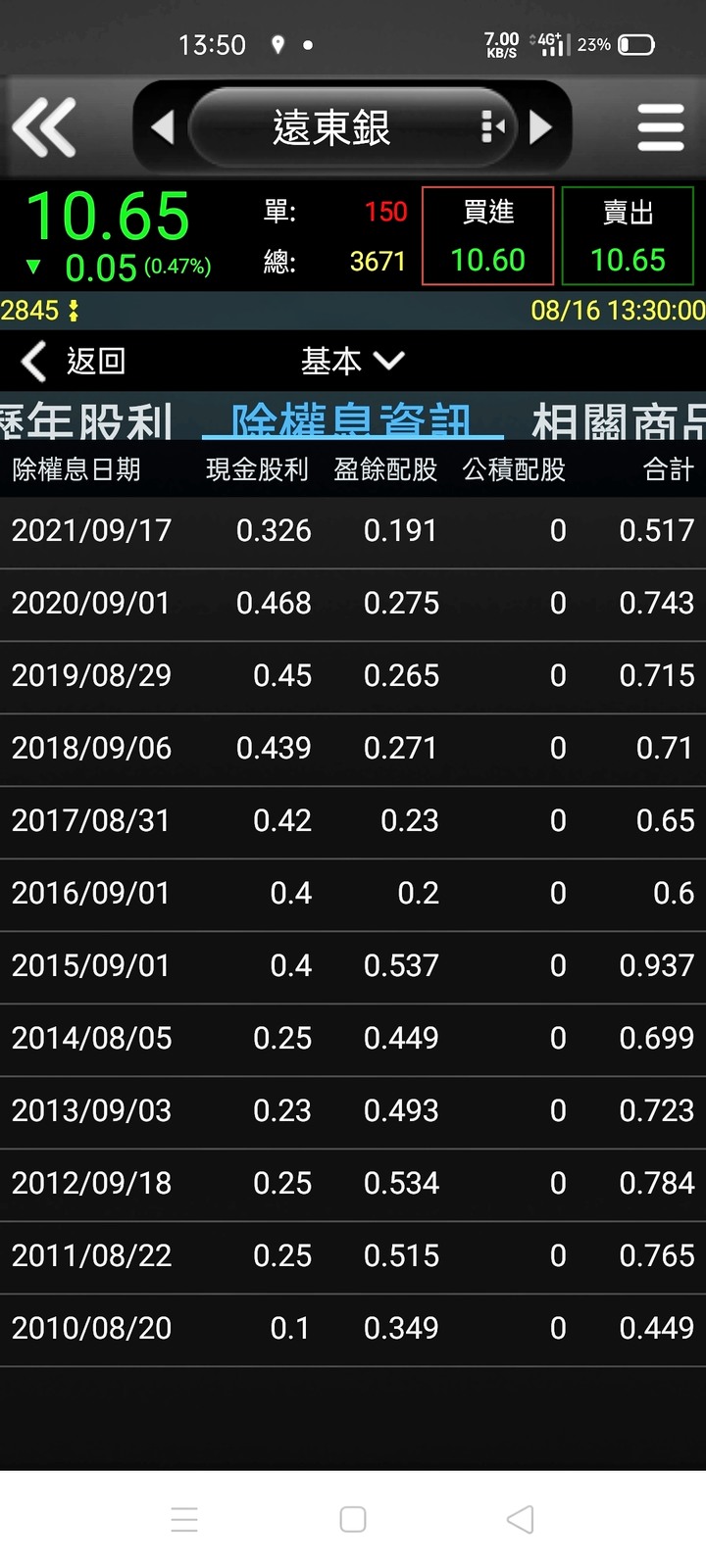Tap the system home button

coord(353,1519)
